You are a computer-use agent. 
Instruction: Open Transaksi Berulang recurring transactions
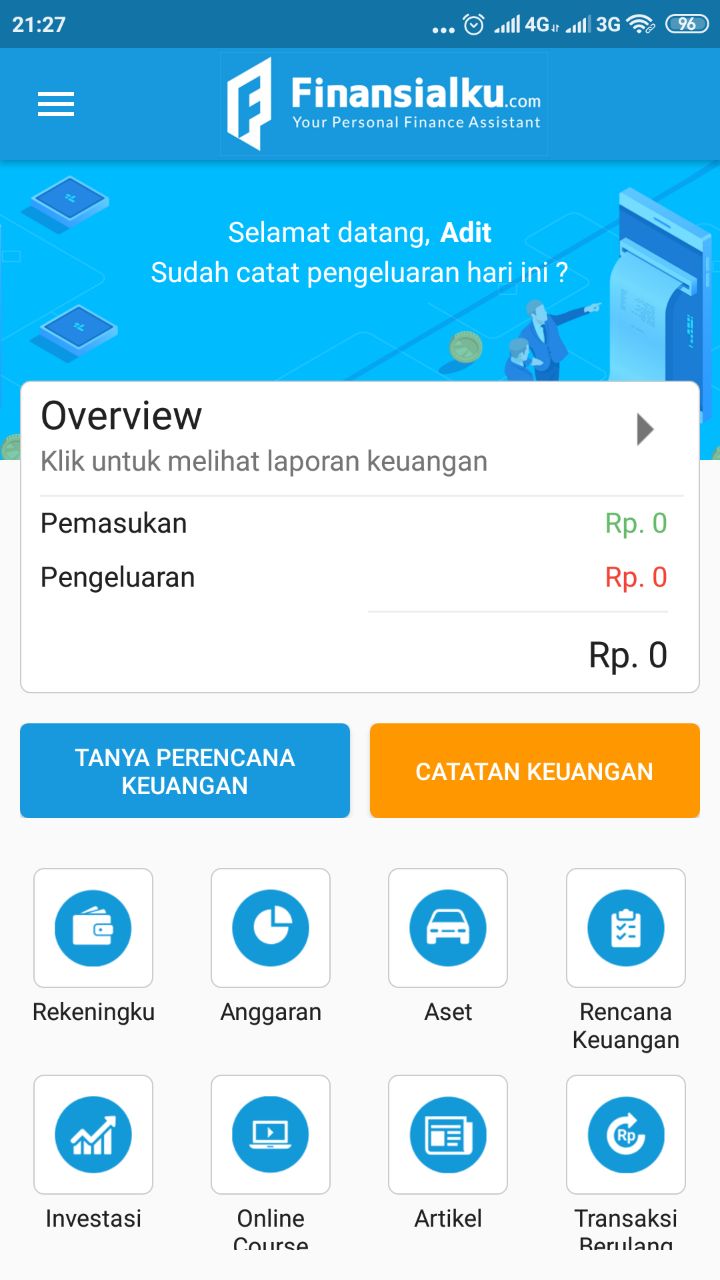coord(626,1135)
